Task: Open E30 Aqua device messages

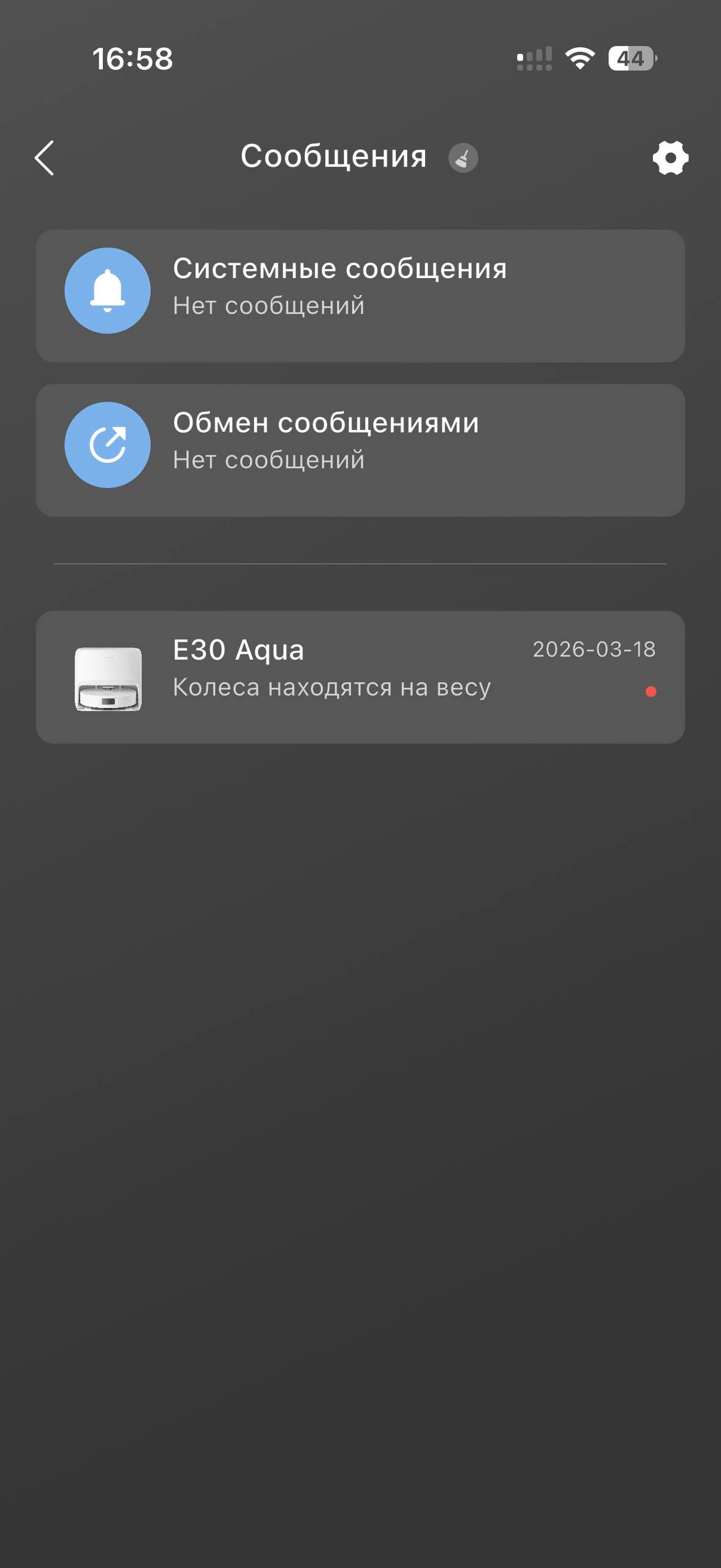Action: 360,677
